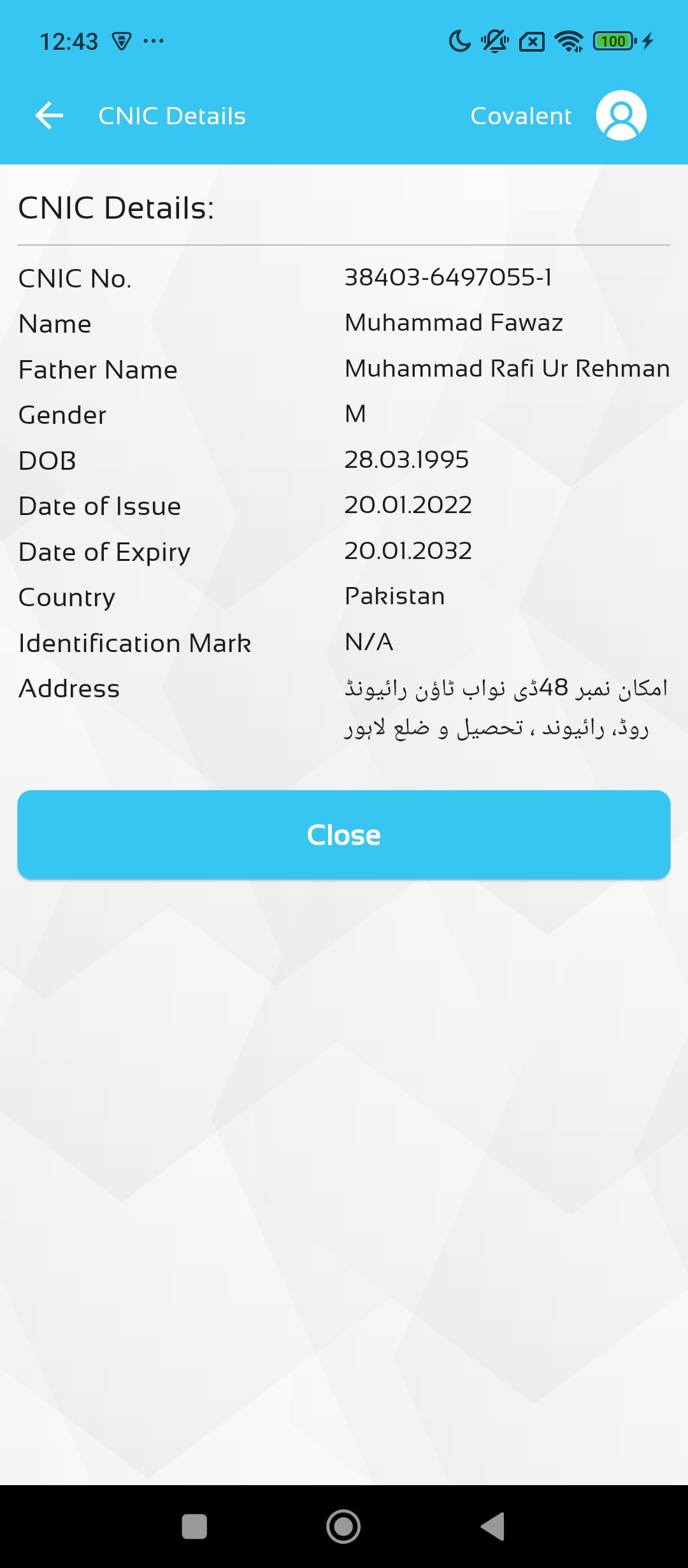Screen dimensions: 688x1568
Task: Open the Covalent profile avatar
Action: coord(621,115)
